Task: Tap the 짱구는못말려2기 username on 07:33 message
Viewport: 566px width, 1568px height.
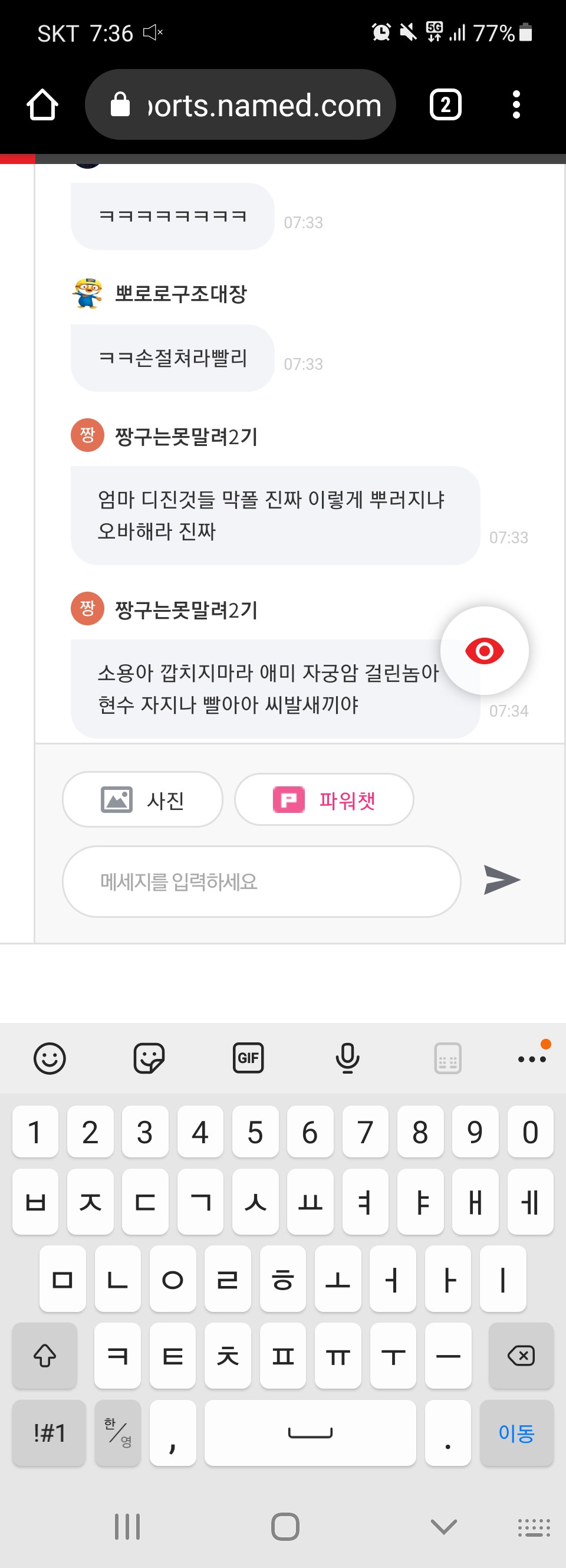Action: click(x=186, y=437)
